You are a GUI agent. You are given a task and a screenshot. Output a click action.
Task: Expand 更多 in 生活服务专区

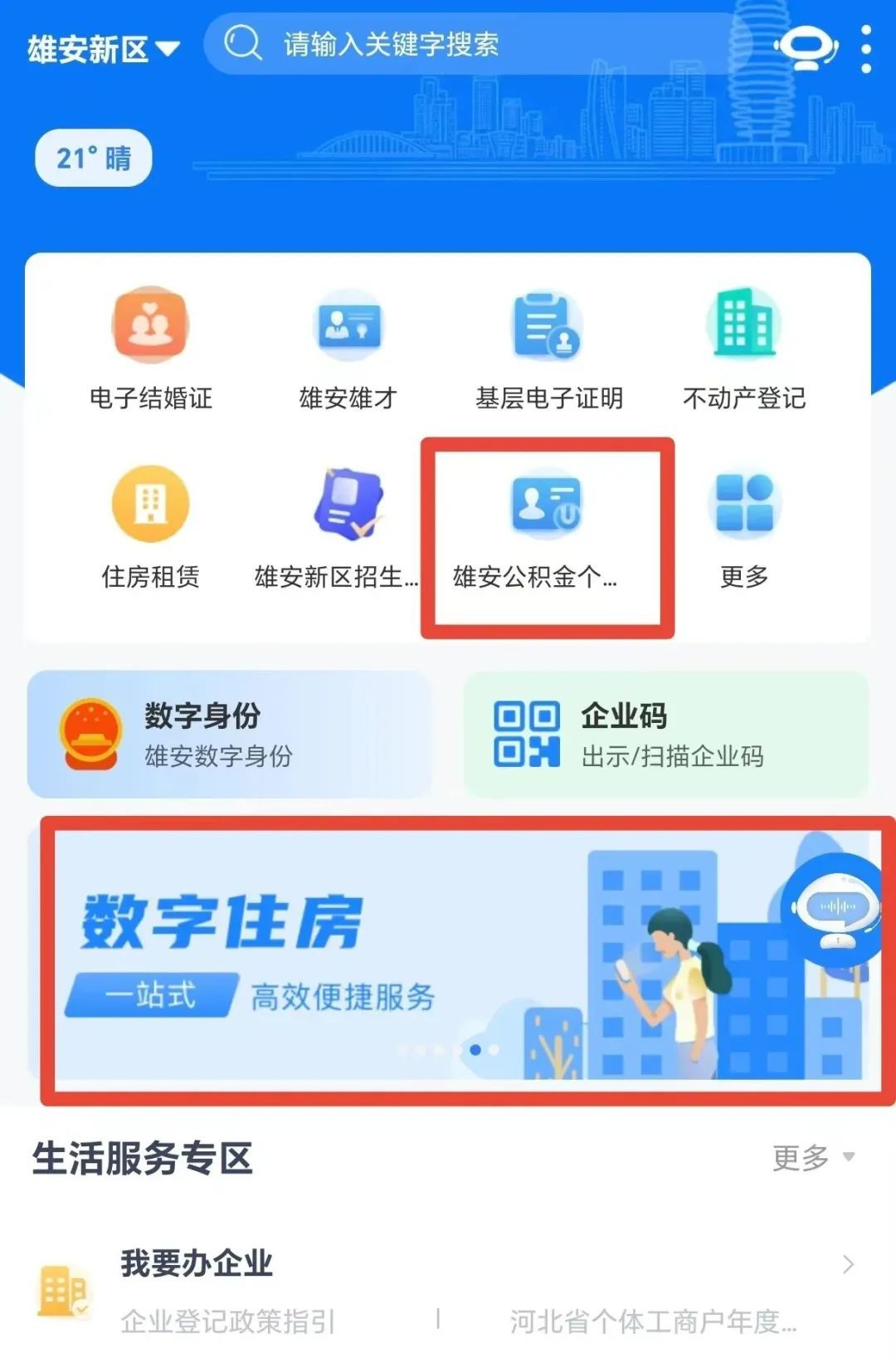(x=809, y=1155)
